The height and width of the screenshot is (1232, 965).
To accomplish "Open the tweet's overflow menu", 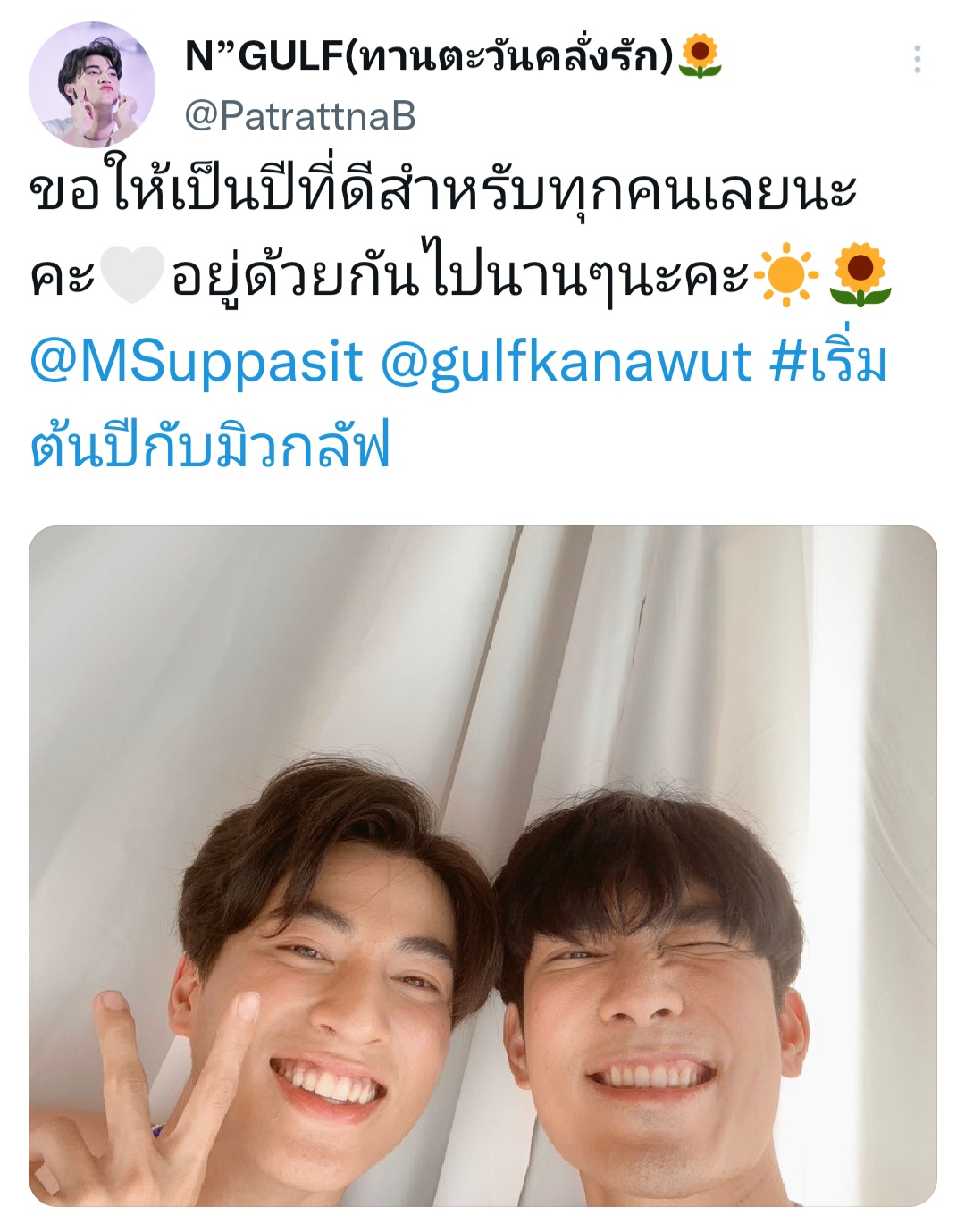I will pyautogui.click(x=917, y=59).
